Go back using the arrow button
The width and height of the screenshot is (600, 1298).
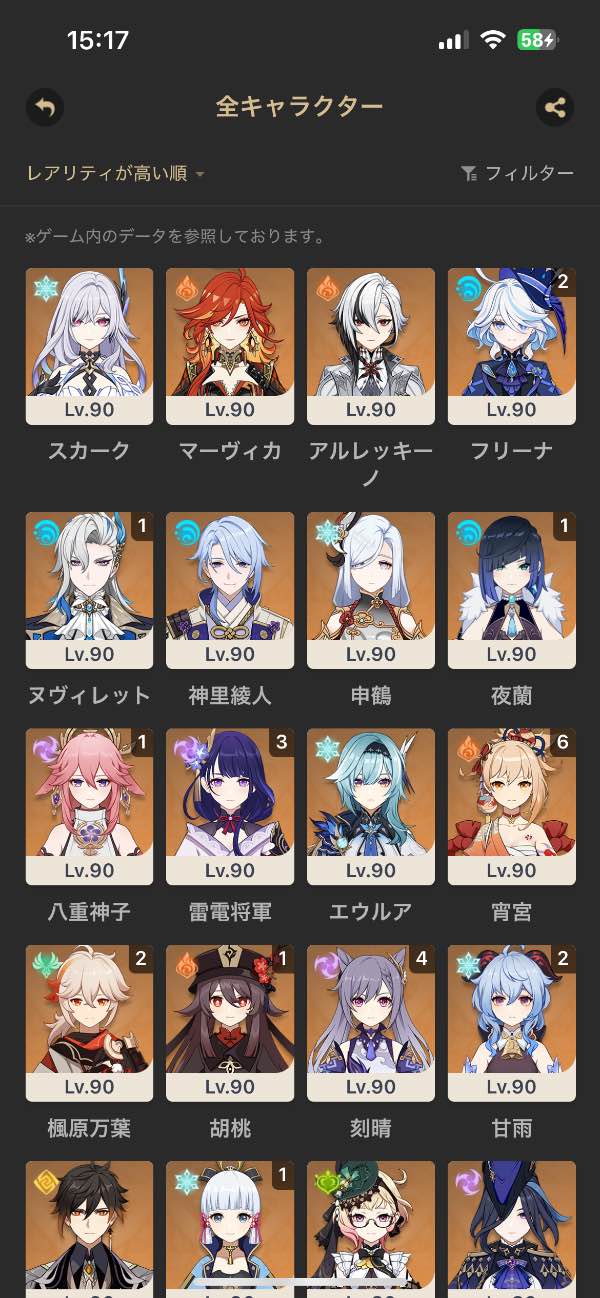pos(45,107)
